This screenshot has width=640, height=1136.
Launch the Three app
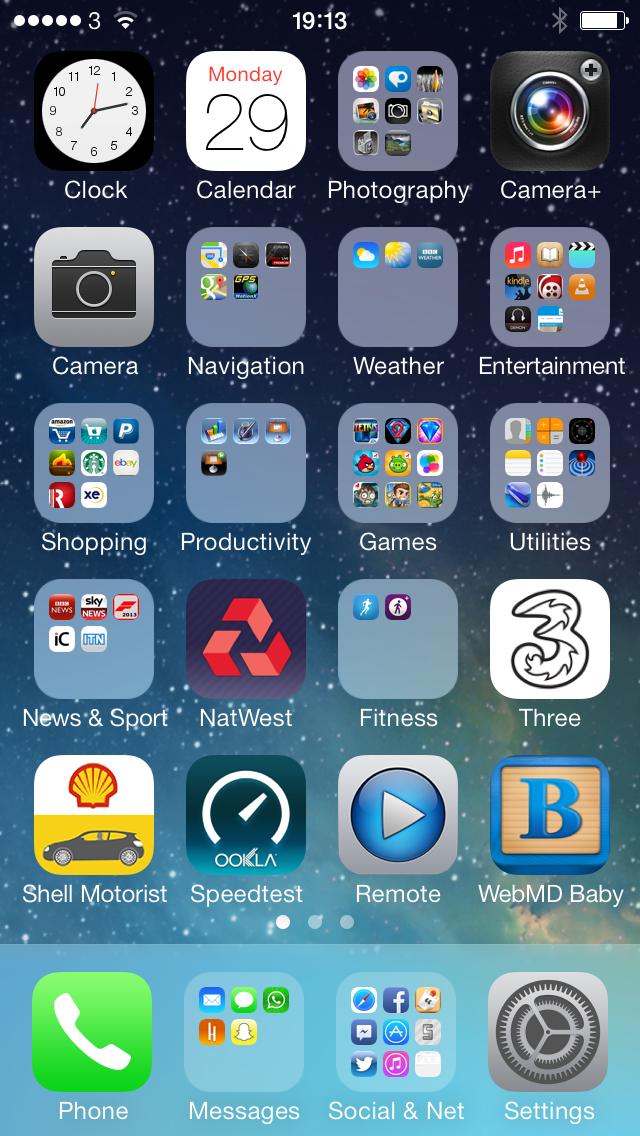coord(550,639)
